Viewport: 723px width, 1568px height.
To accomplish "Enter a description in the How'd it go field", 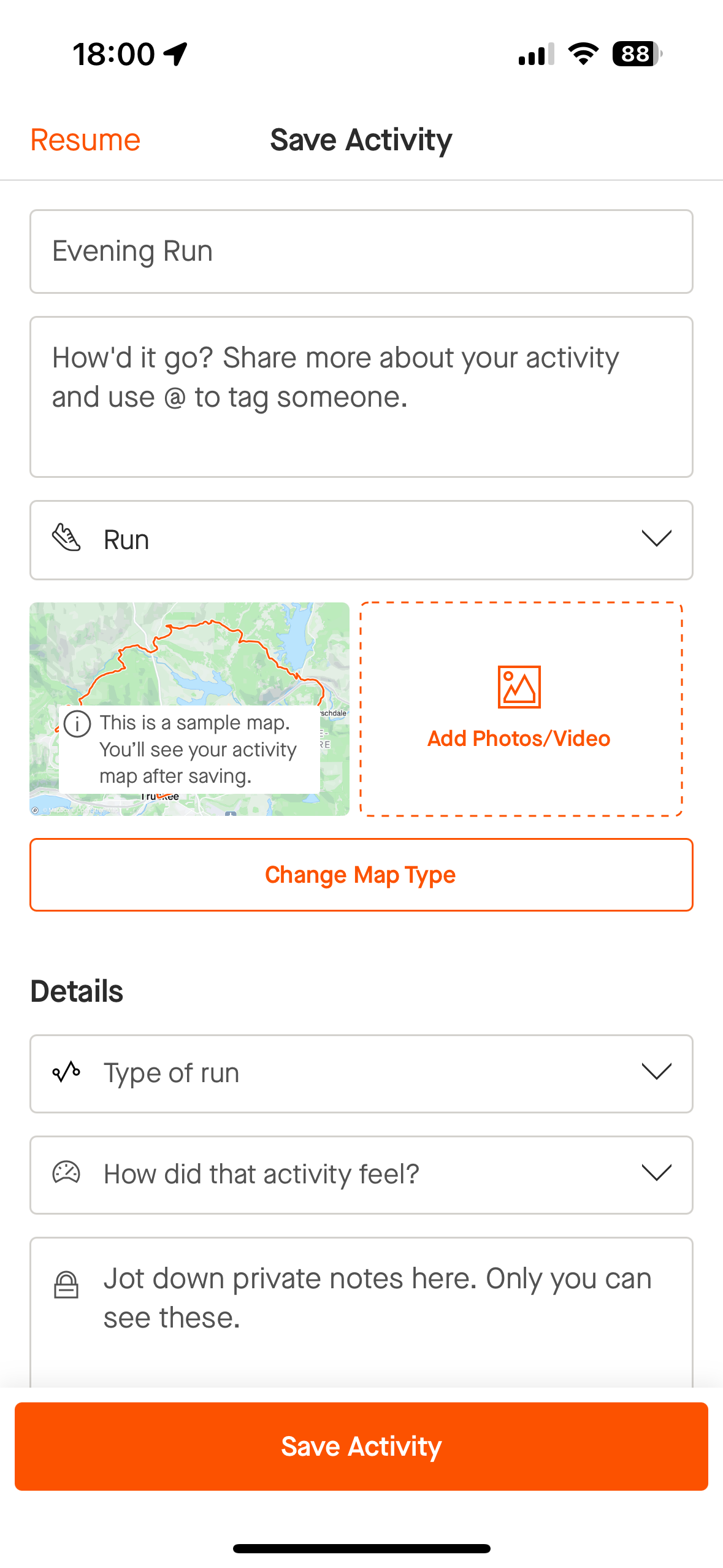I will pos(361,397).
